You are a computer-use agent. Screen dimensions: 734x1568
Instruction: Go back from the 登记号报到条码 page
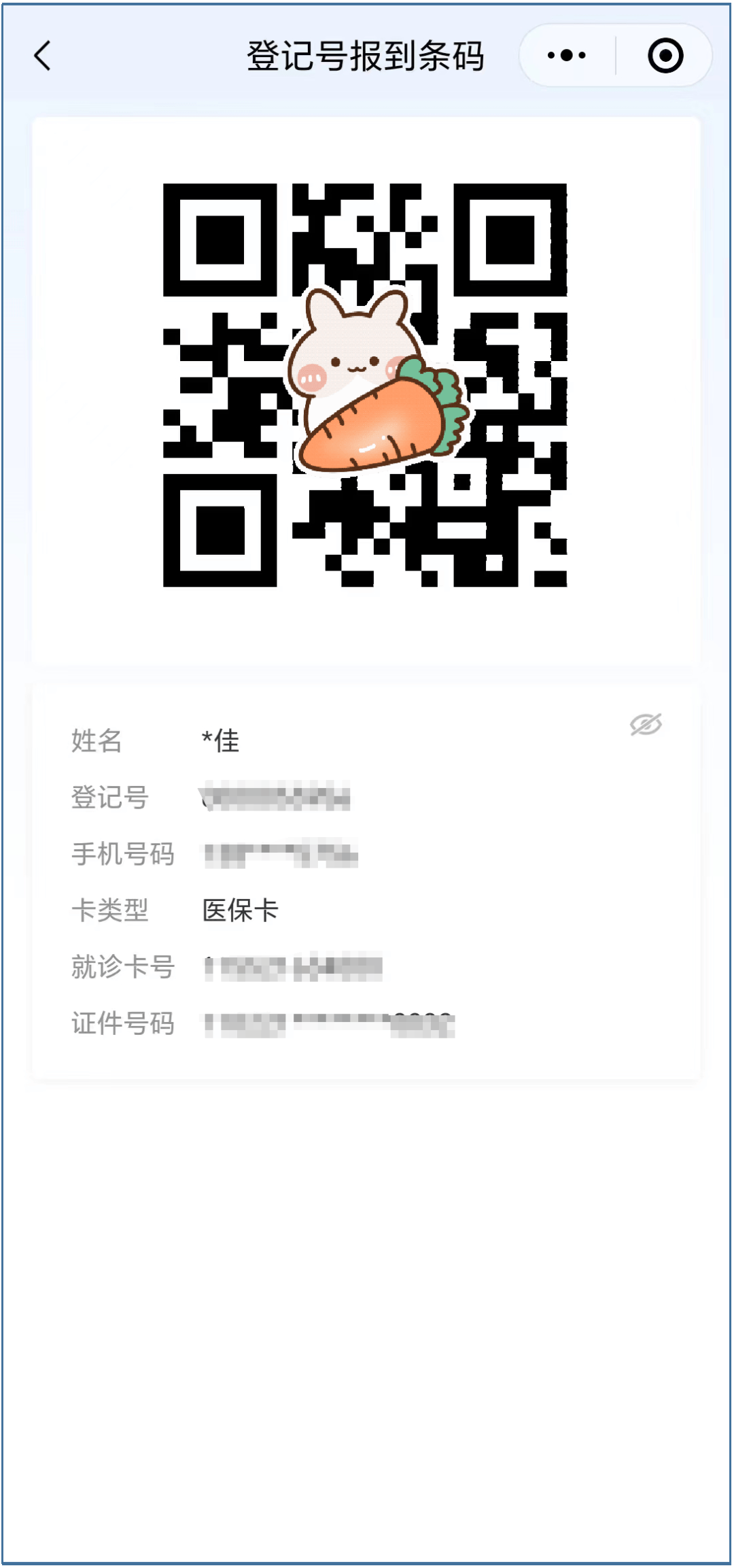(x=43, y=56)
